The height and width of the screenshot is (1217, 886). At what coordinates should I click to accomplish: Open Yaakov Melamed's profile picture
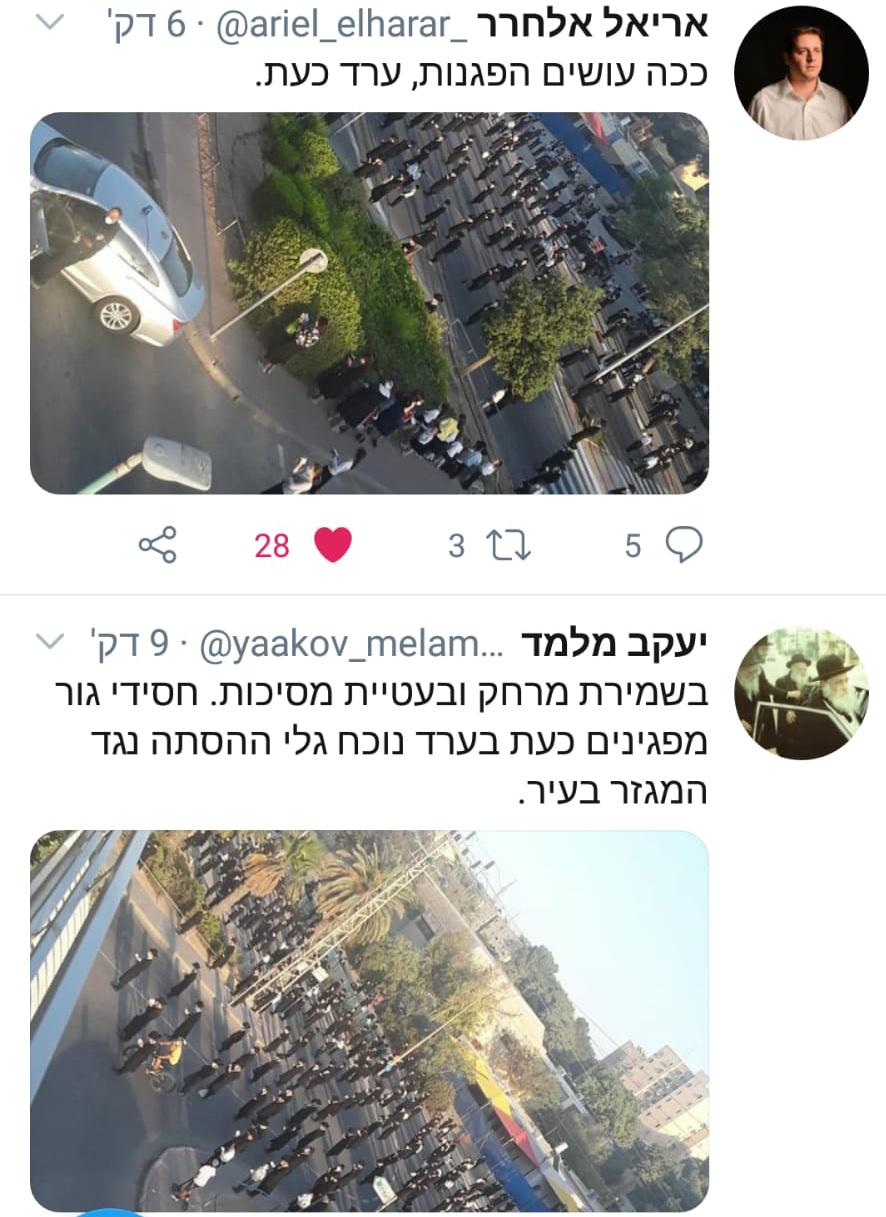pos(801,694)
